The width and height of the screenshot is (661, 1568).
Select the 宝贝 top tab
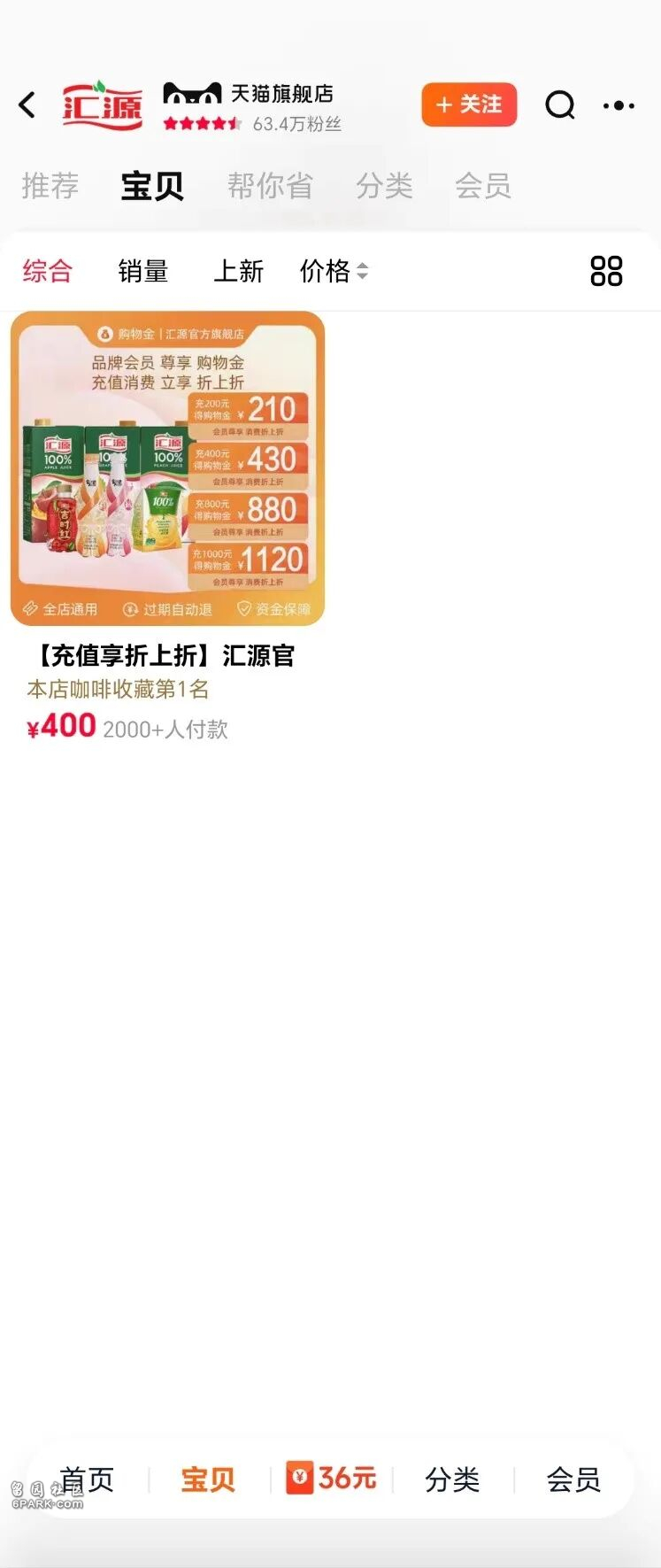click(x=152, y=186)
